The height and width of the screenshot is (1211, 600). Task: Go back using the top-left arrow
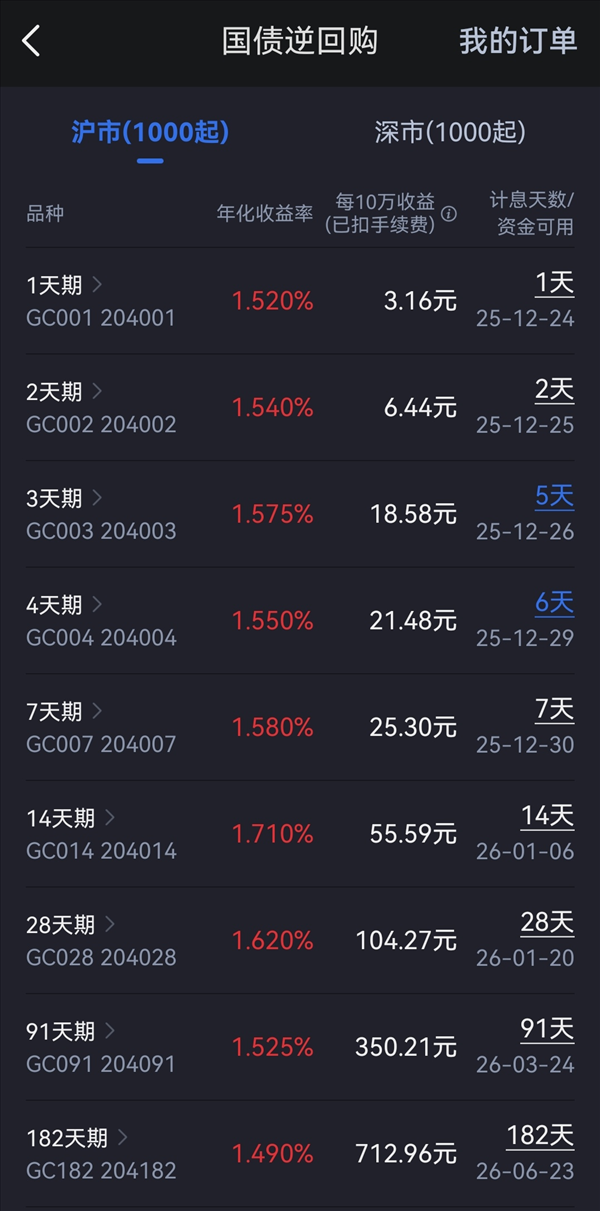tap(31, 42)
